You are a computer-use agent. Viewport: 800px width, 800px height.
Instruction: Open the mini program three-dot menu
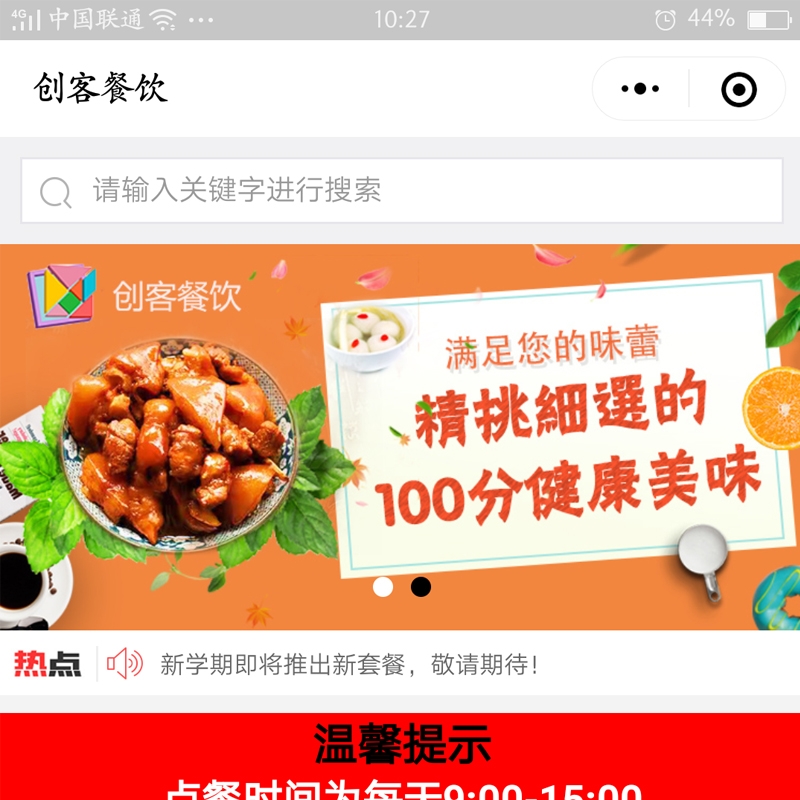pos(640,89)
